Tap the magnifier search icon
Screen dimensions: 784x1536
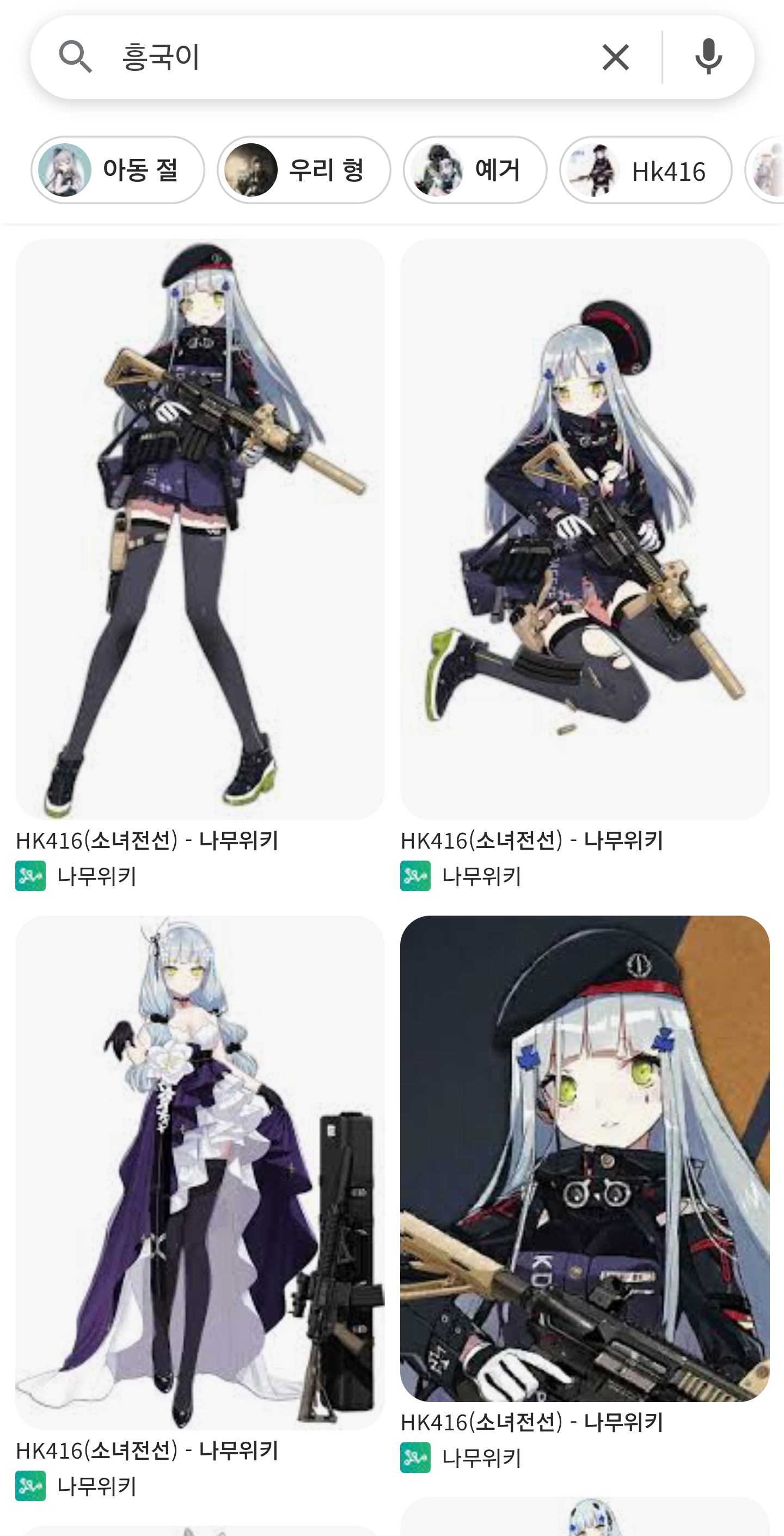coord(75,57)
